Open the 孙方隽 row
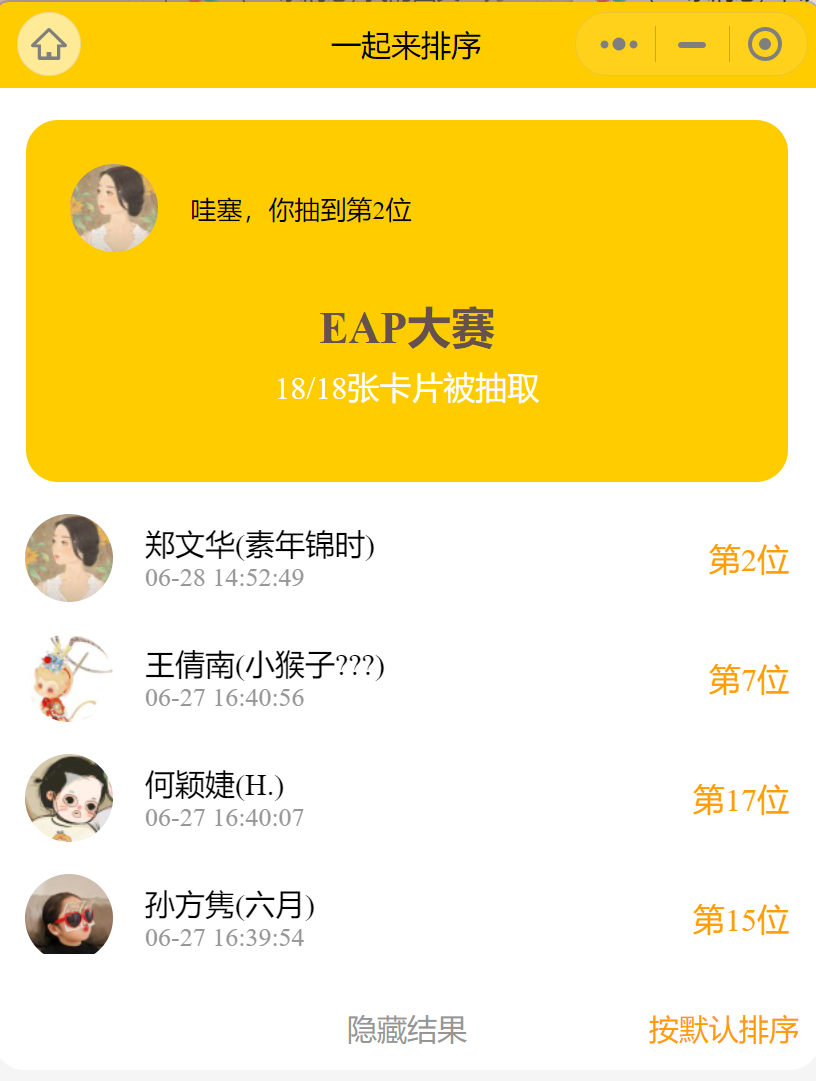816x1081 pixels. (229, 918)
